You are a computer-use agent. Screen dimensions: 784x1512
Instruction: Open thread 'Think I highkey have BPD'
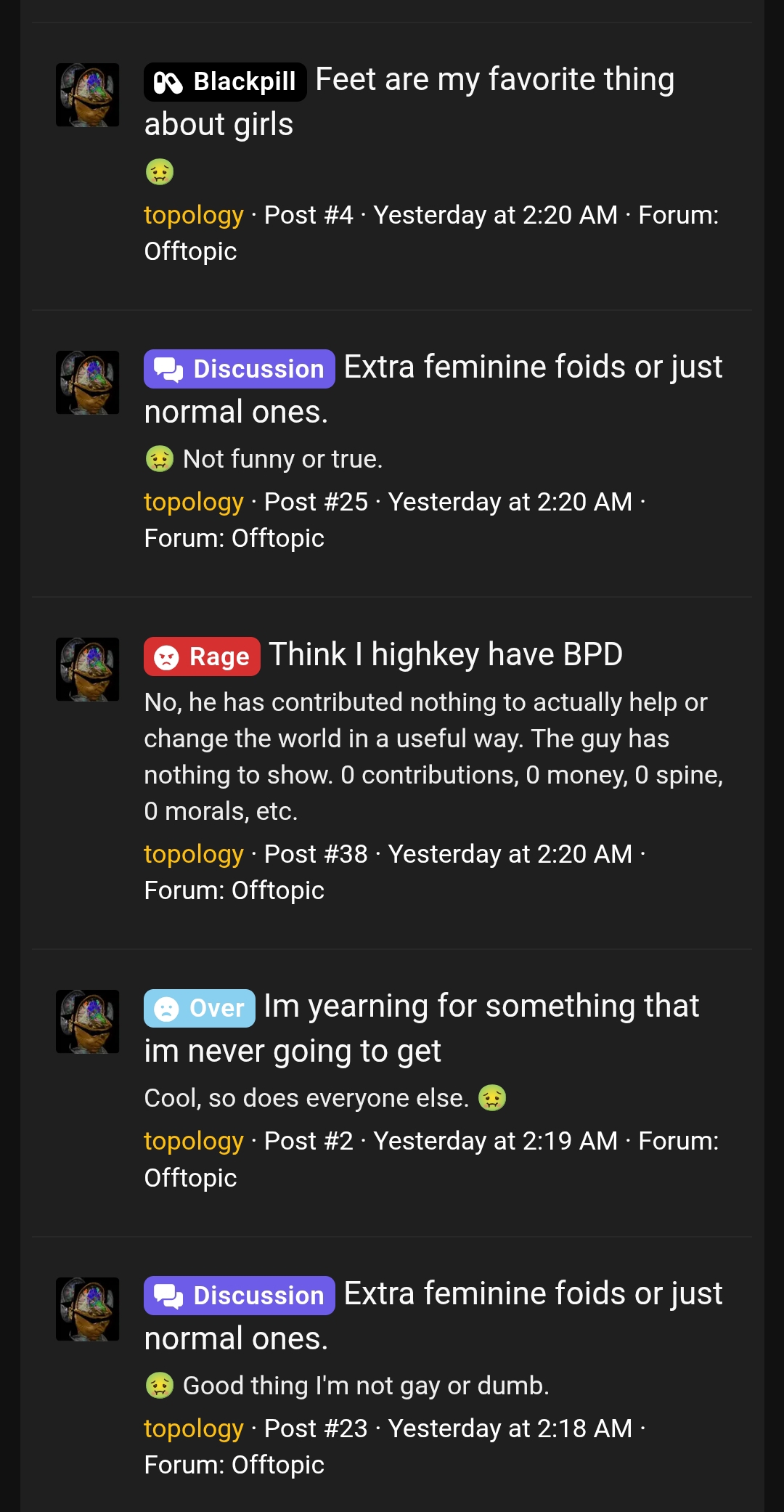pos(448,654)
